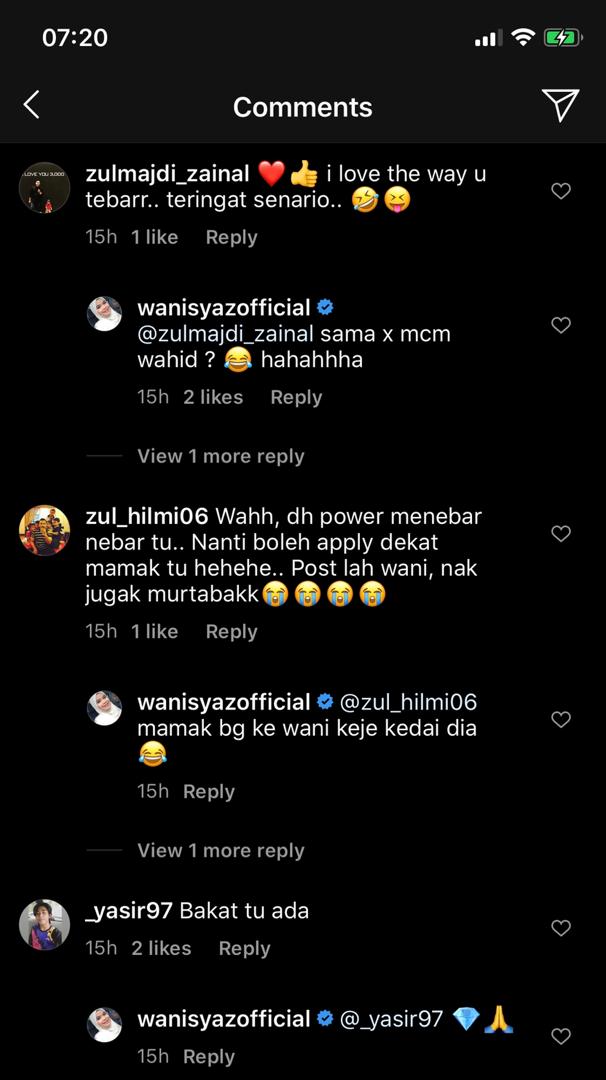606x1080 pixels.
Task: View 2 likes on _yasir97's comment
Action: coord(161,948)
